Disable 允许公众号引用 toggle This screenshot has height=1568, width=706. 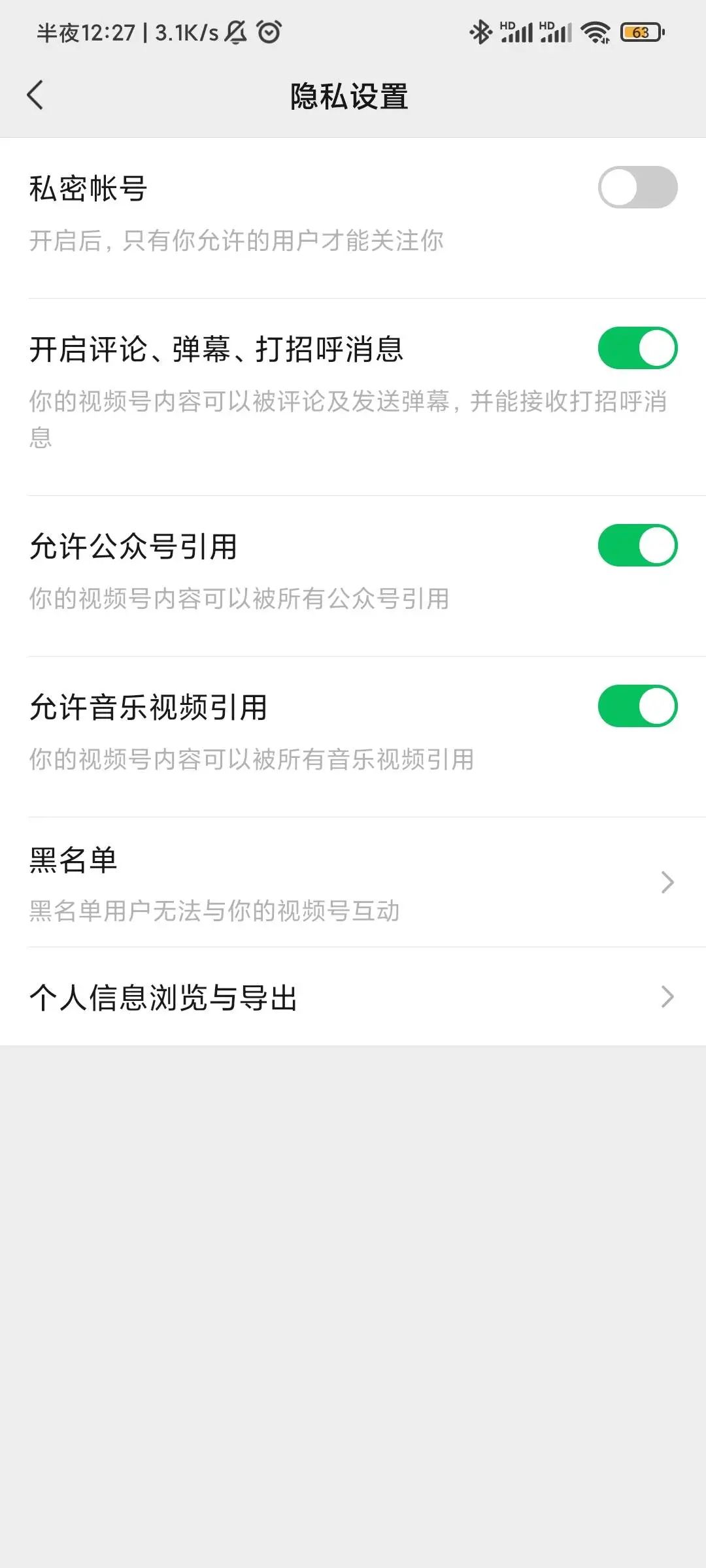coord(637,546)
